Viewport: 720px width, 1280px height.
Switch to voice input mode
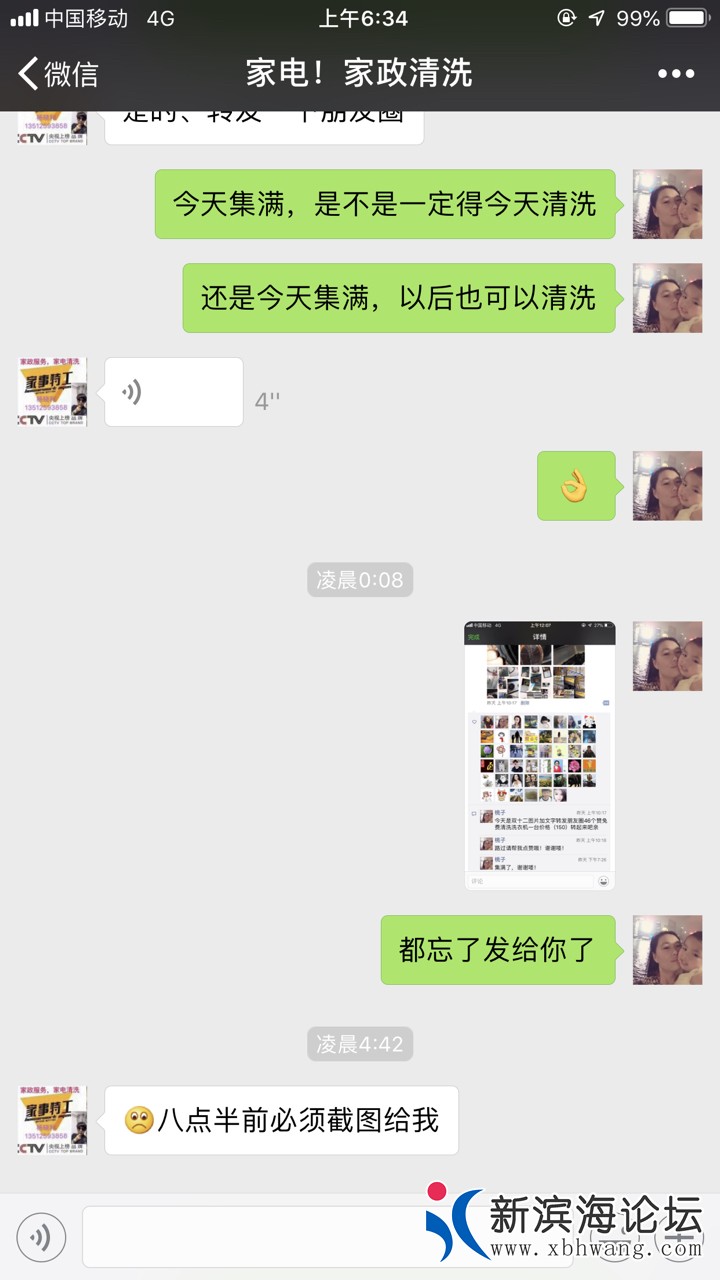41,1238
